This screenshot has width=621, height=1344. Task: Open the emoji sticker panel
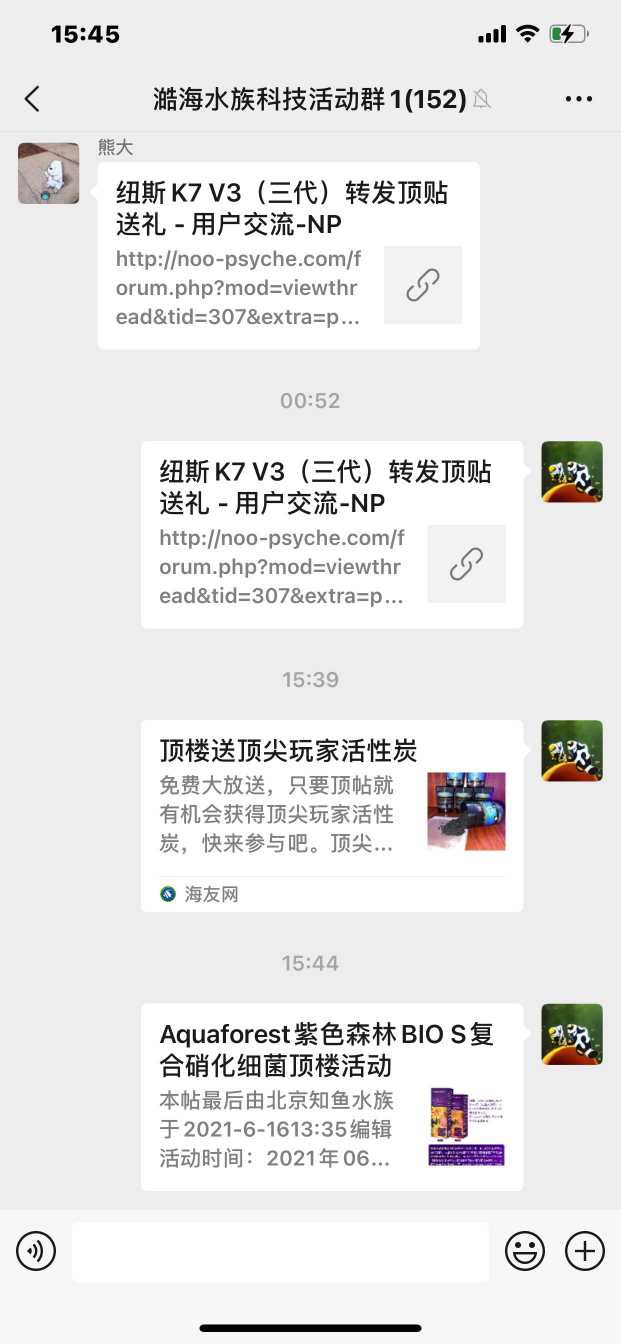pyautogui.click(x=525, y=1251)
